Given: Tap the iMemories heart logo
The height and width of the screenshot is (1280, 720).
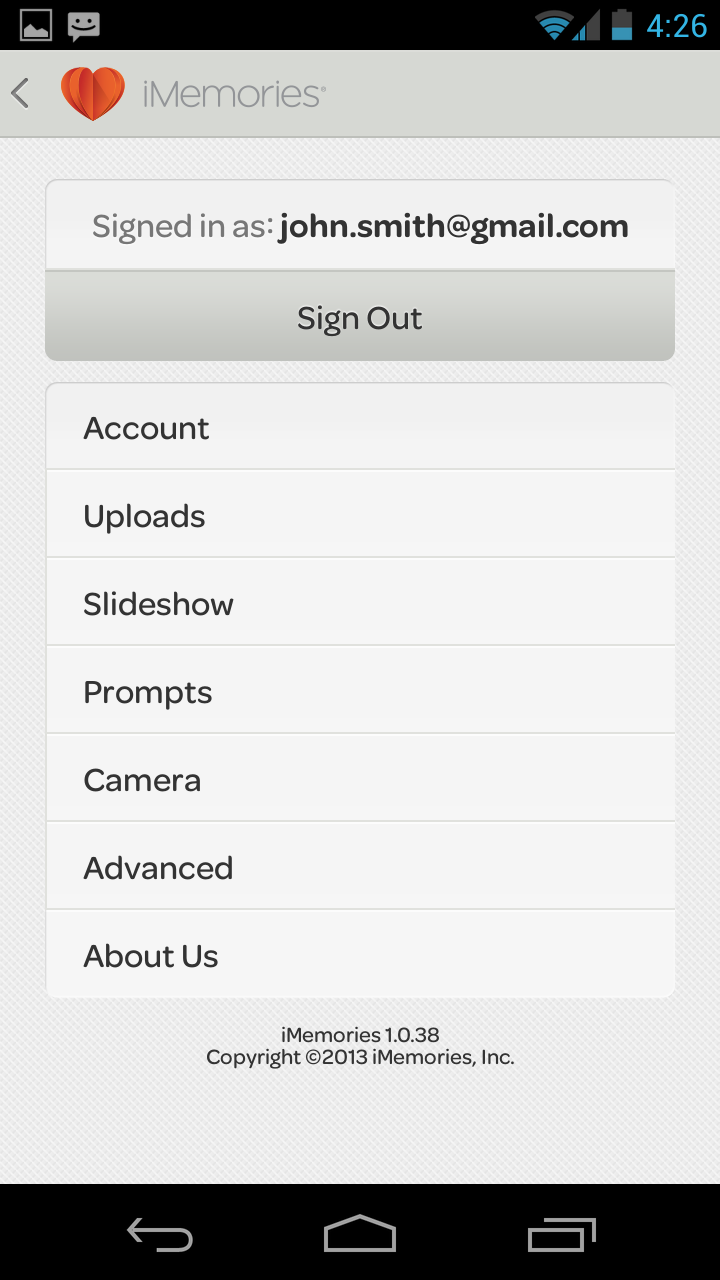Looking at the screenshot, I should point(93,92).
